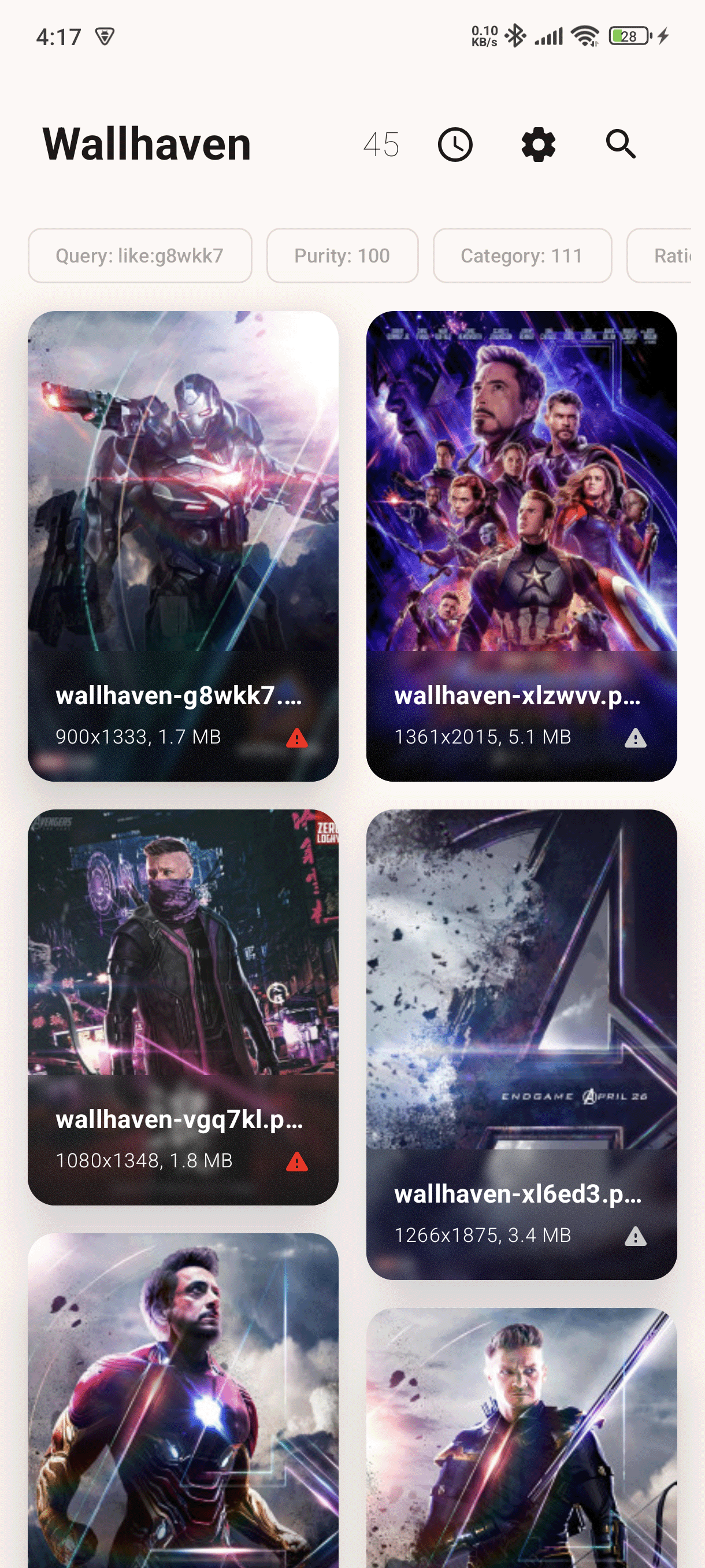Select the Query: like:g8wkk7 chip
Image resolution: width=705 pixels, height=1568 pixels.
[x=140, y=256]
